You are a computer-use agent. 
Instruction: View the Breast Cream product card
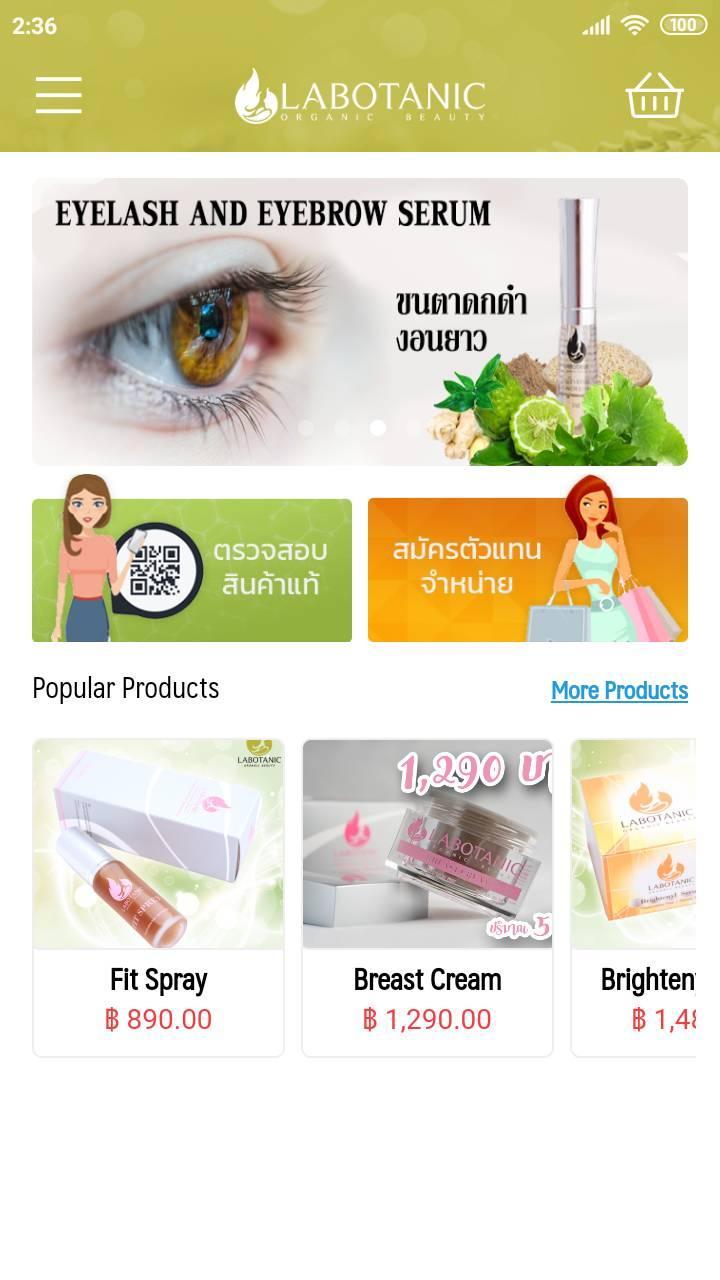point(427,897)
